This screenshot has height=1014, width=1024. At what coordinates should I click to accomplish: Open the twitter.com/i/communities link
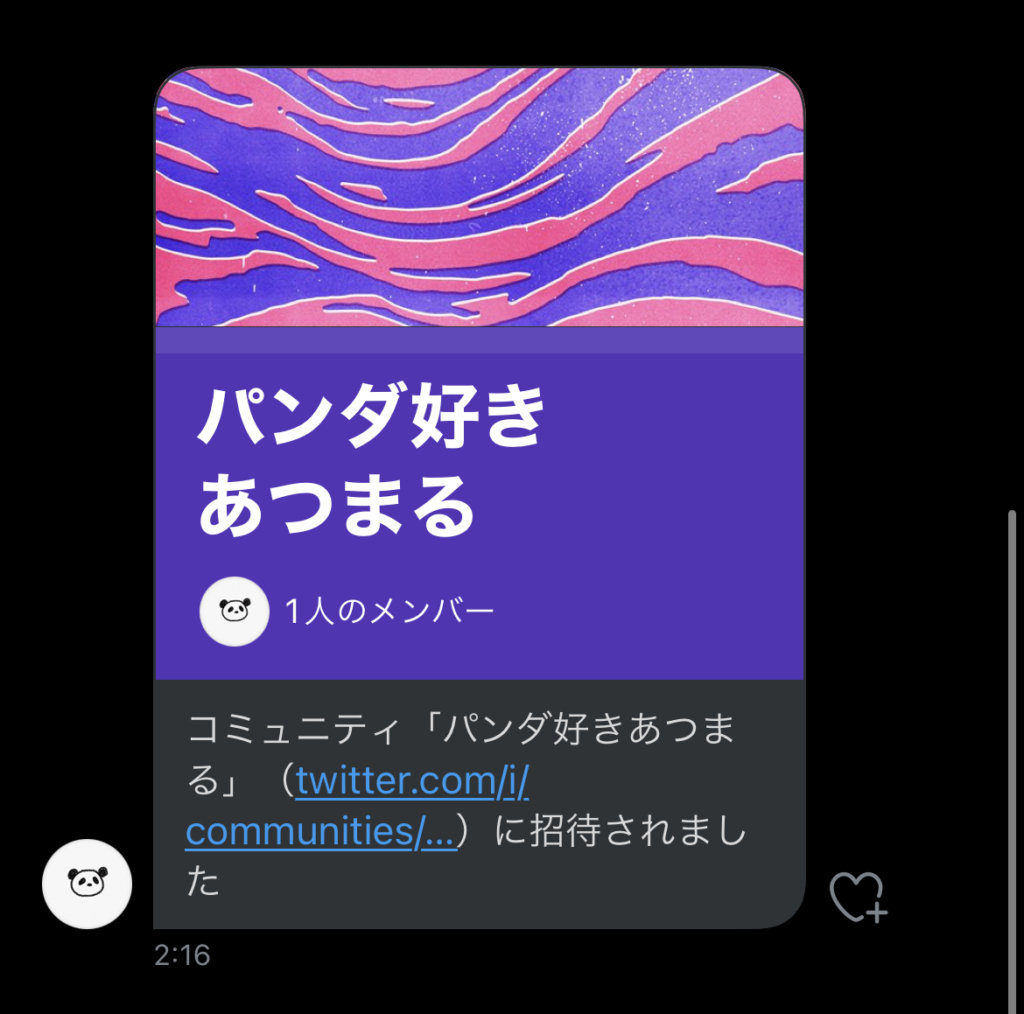[x=411, y=781]
